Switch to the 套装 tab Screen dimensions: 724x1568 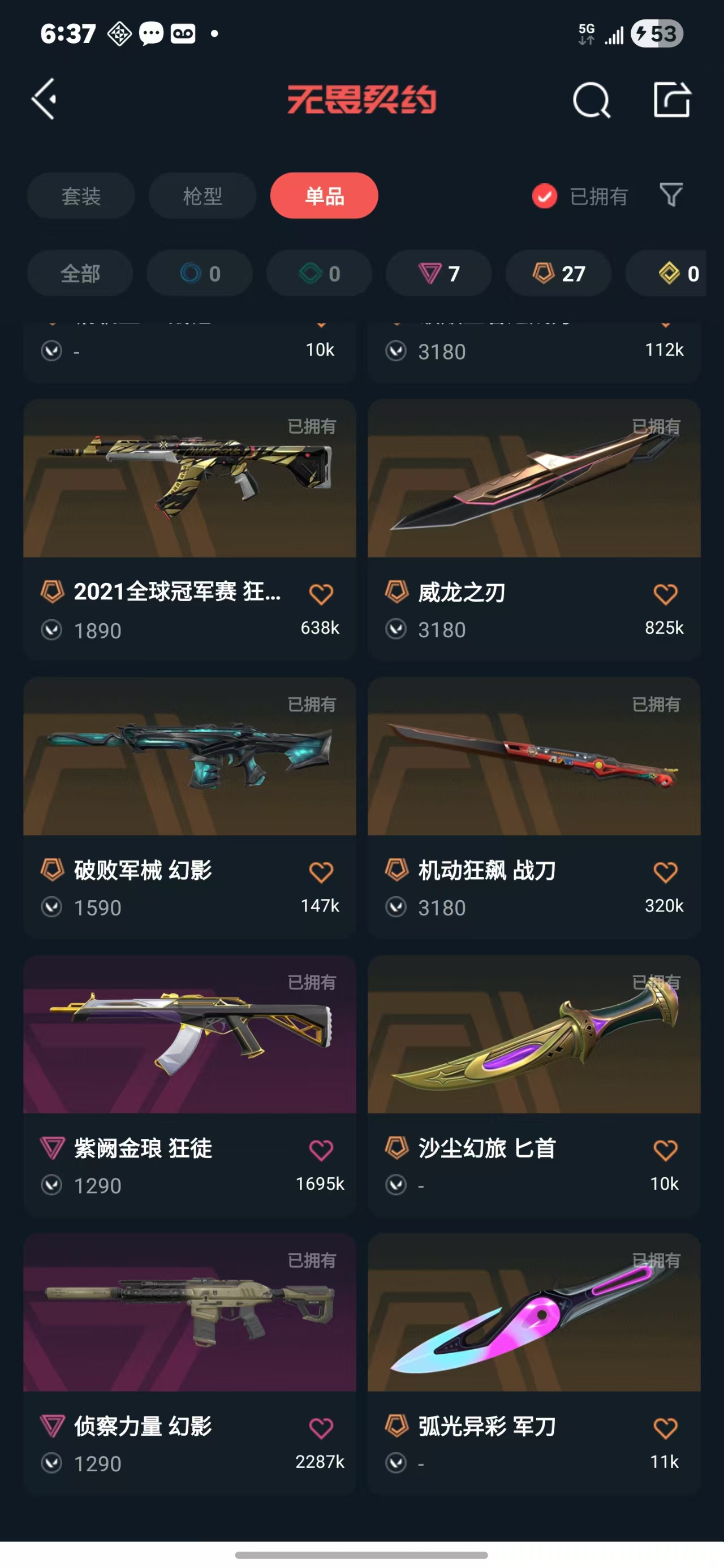tap(81, 196)
